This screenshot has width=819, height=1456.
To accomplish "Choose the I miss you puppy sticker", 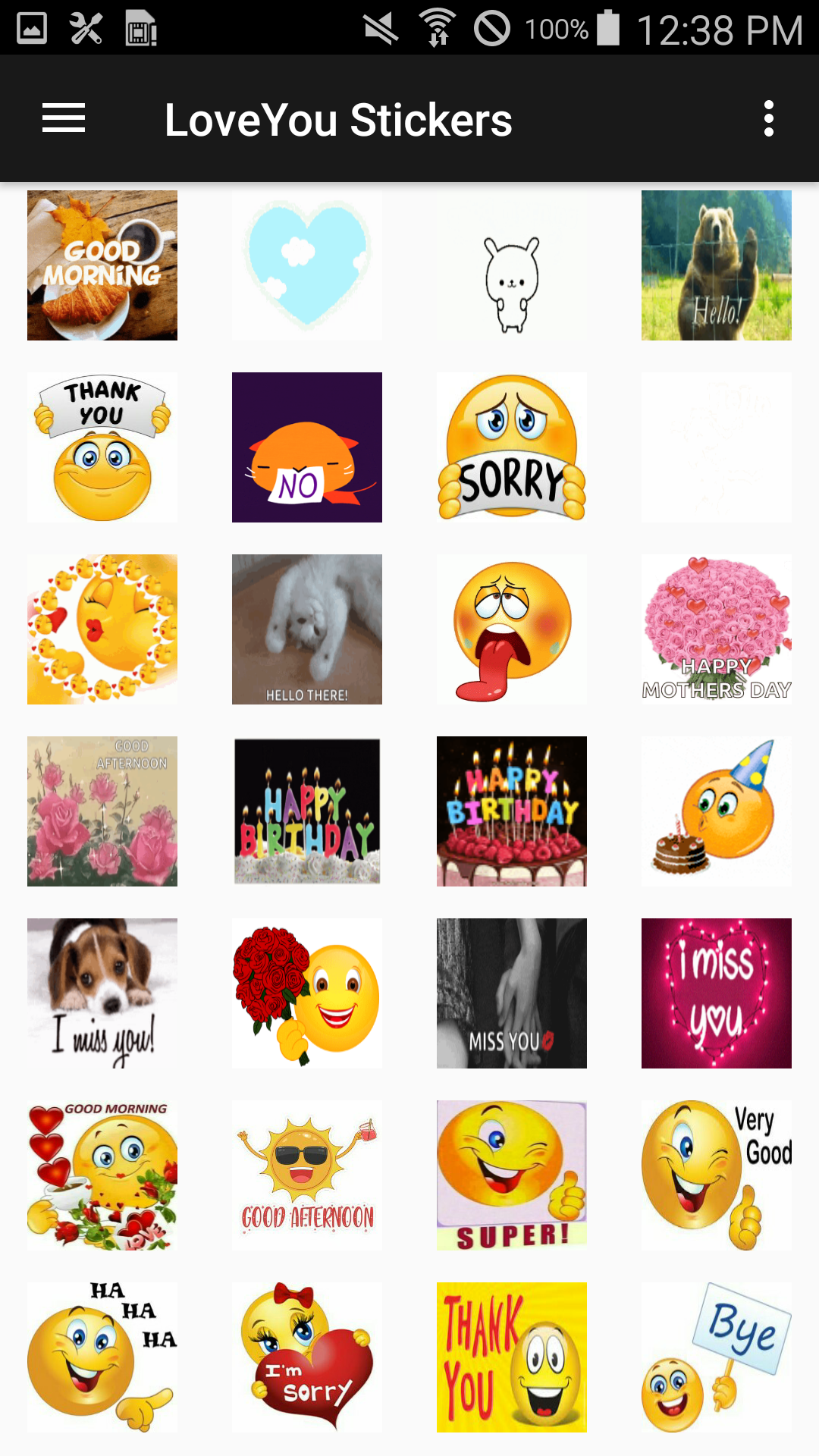I will tap(102, 994).
